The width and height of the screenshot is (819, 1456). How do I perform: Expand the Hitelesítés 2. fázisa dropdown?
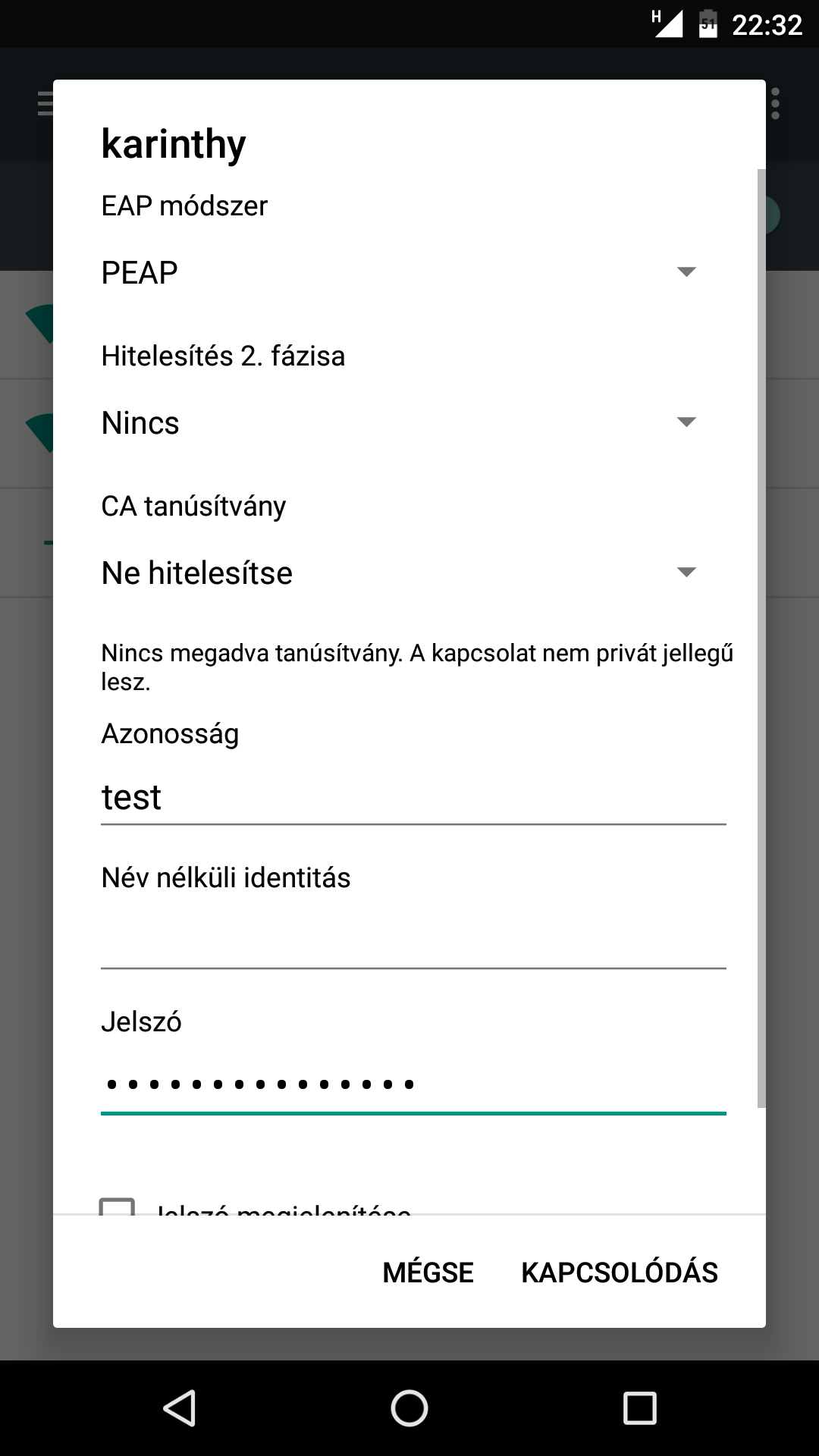point(399,422)
